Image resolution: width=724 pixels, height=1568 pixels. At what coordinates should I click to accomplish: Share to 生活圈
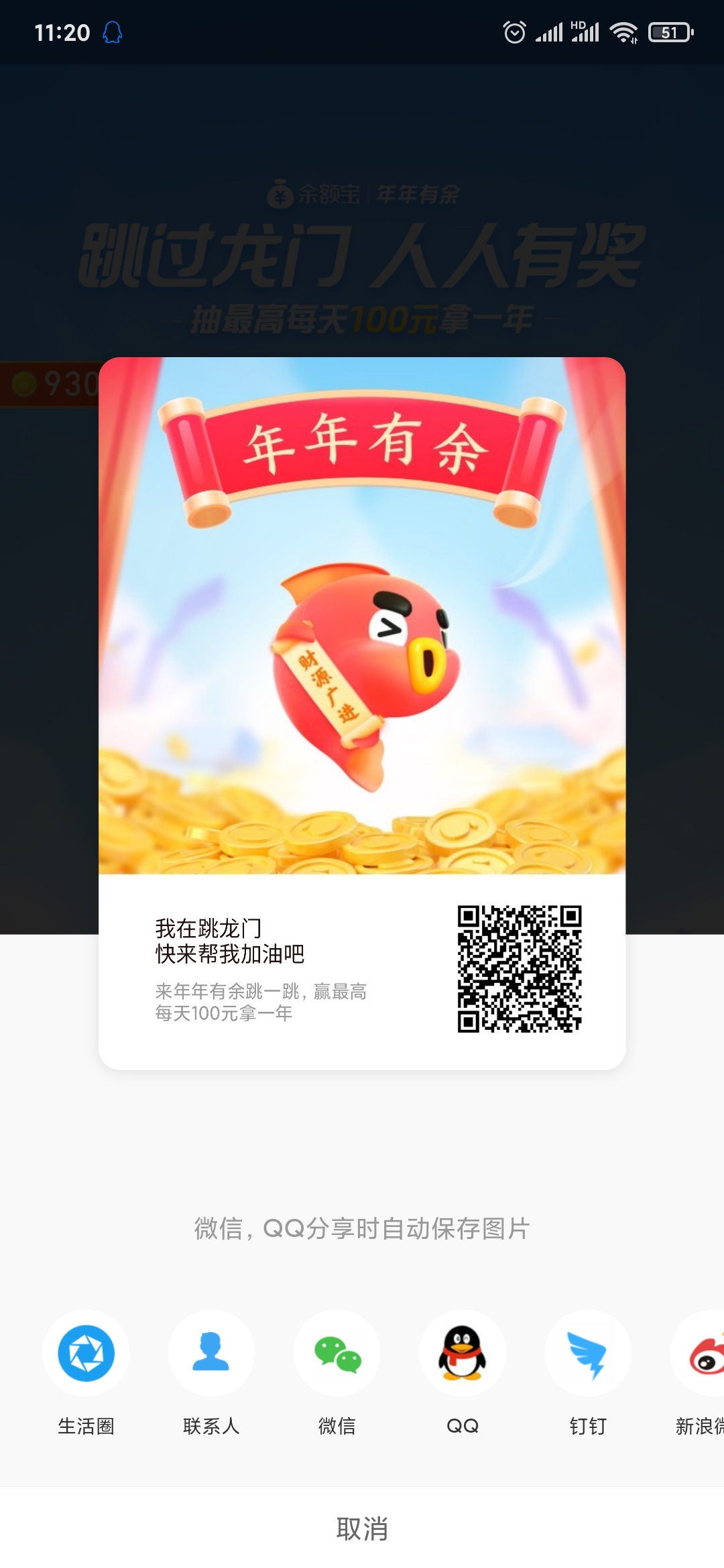pos(86,1353)
